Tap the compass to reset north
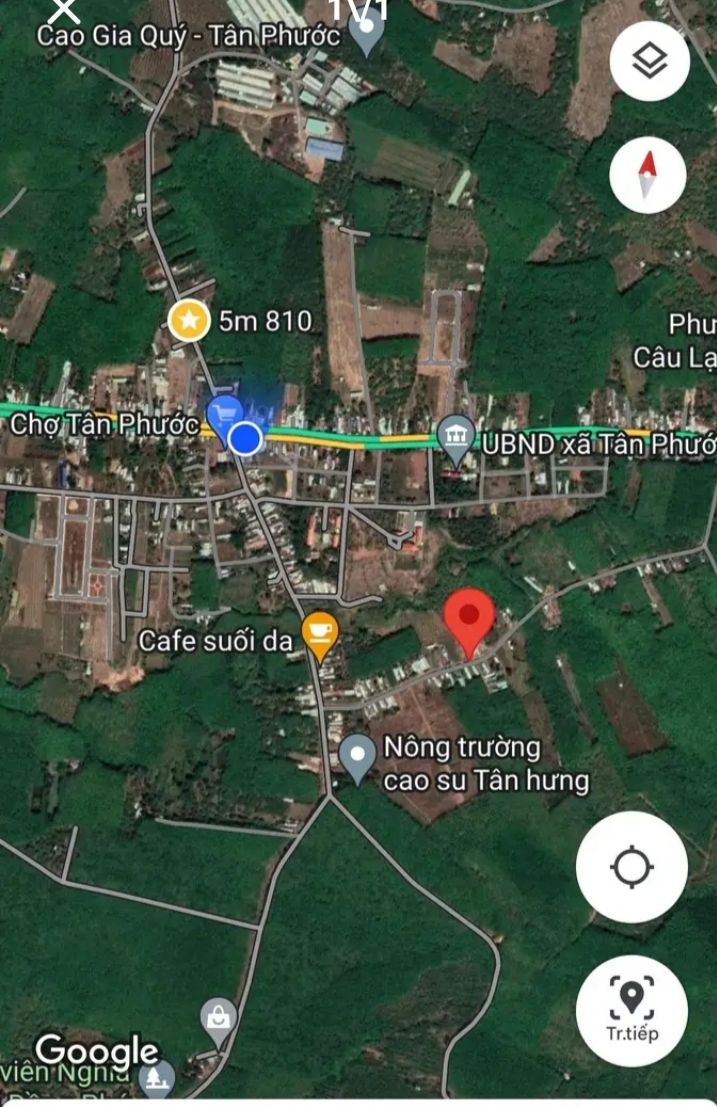717x1107 pixels. tap(649, 175)
